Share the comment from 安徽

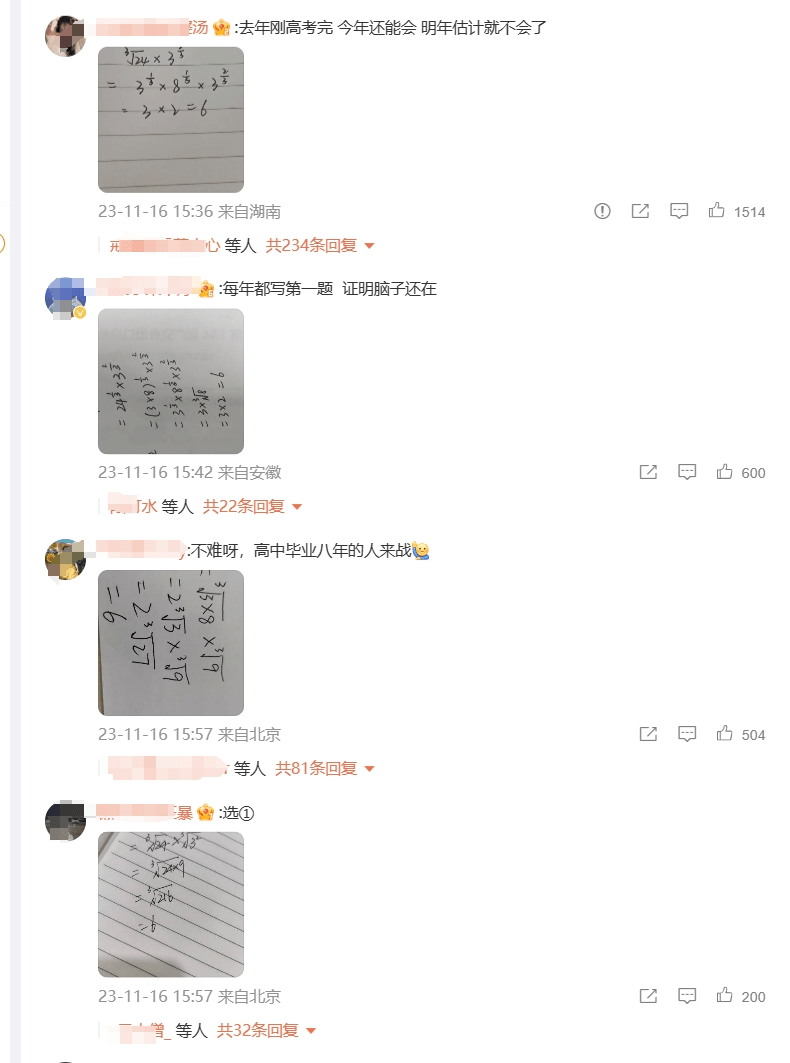pyautogui.click(x=648, y=472)
